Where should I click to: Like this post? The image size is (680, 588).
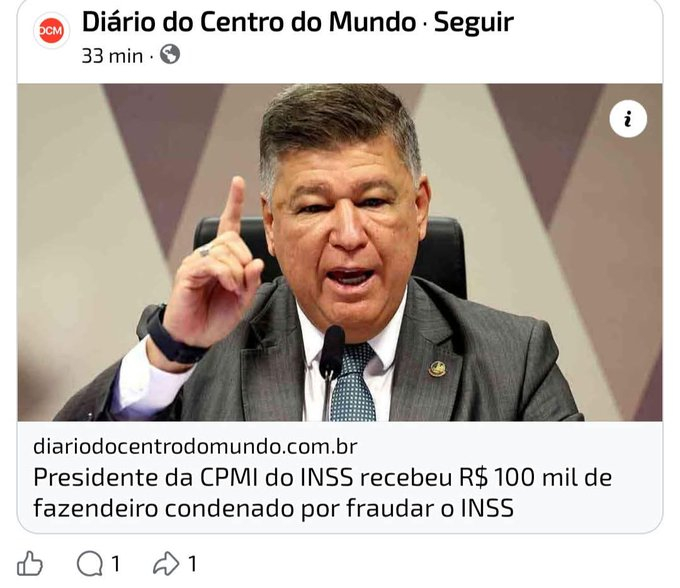pos(31,565)
